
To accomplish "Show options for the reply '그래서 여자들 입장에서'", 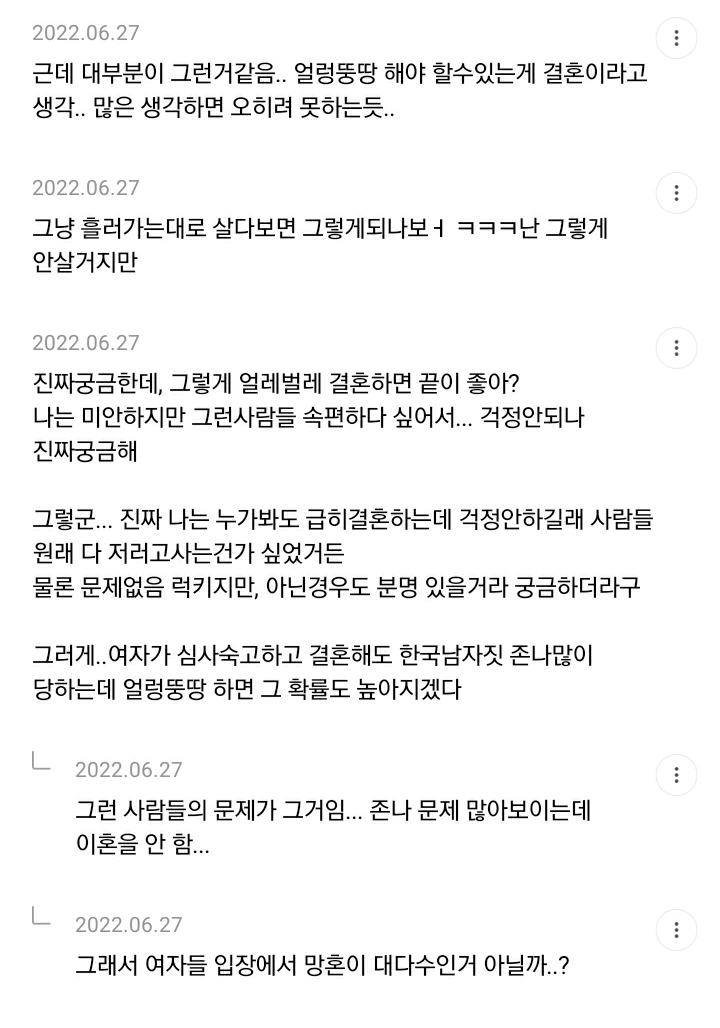I will pyautogui.click(x=676, y=930).
